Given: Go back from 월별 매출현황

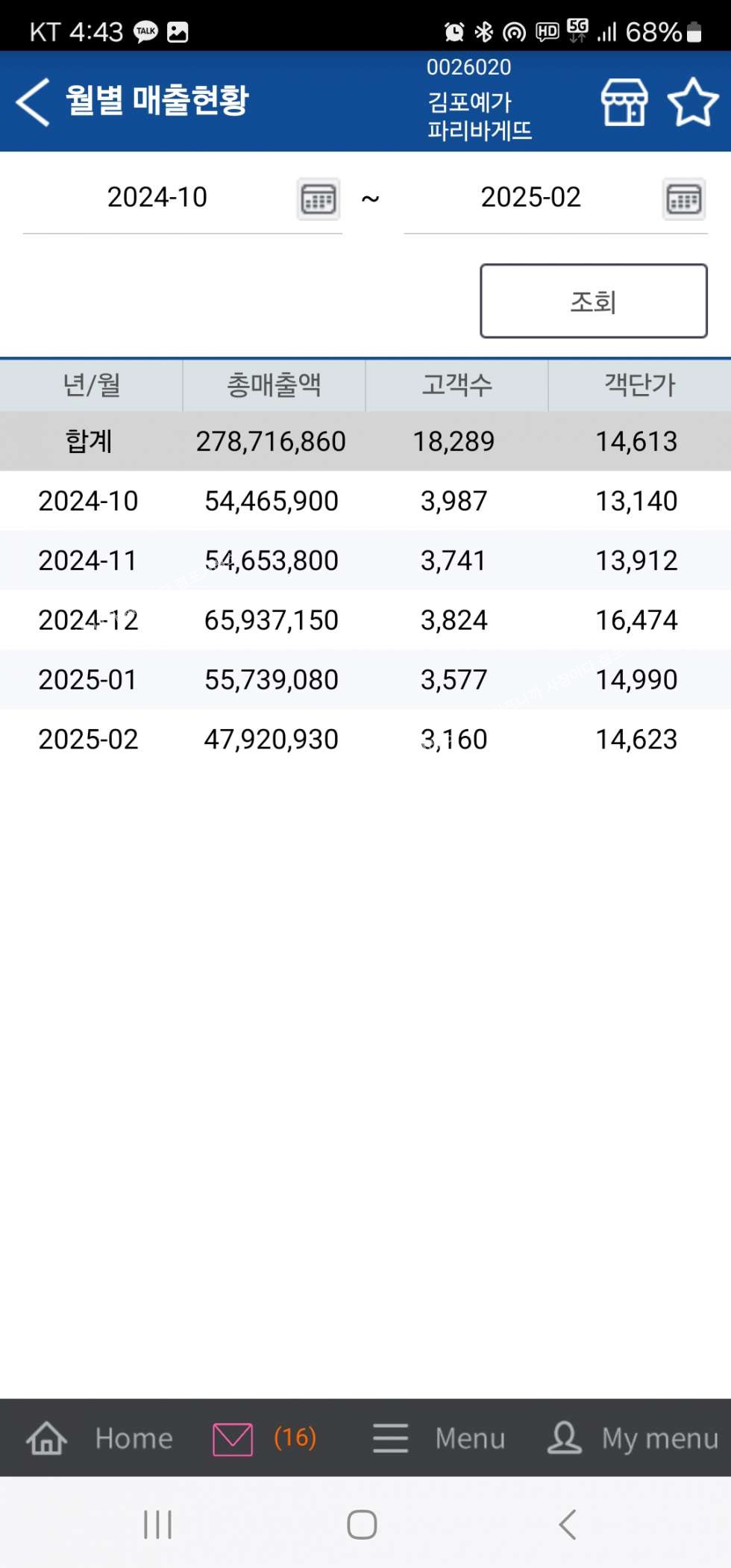Looking at the screenshot, I should [34, 101].
